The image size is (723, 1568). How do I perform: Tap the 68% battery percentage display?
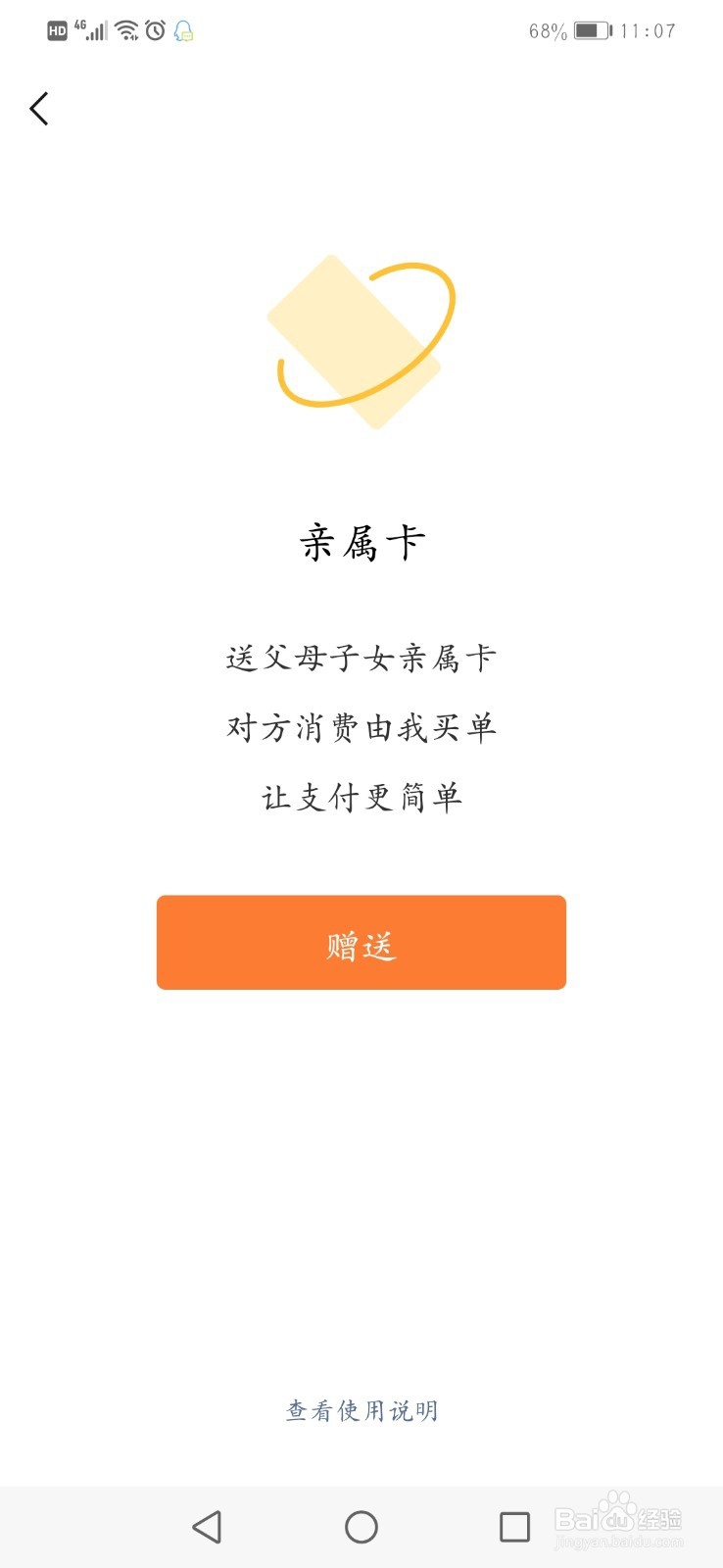click(547, 30)
